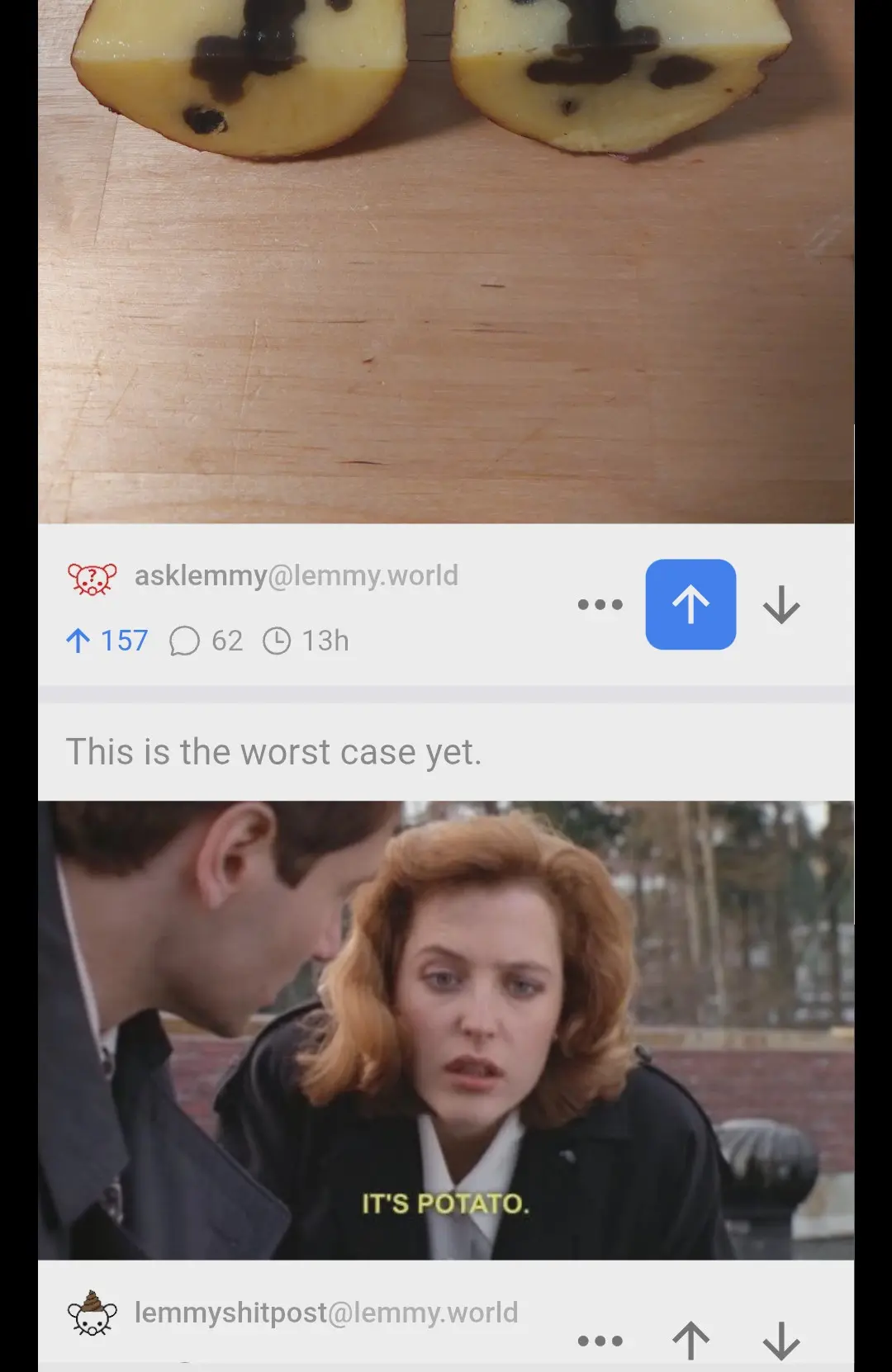Downvote the asklemmy potato post
The image size is (892, 1372).
[780, 604]
